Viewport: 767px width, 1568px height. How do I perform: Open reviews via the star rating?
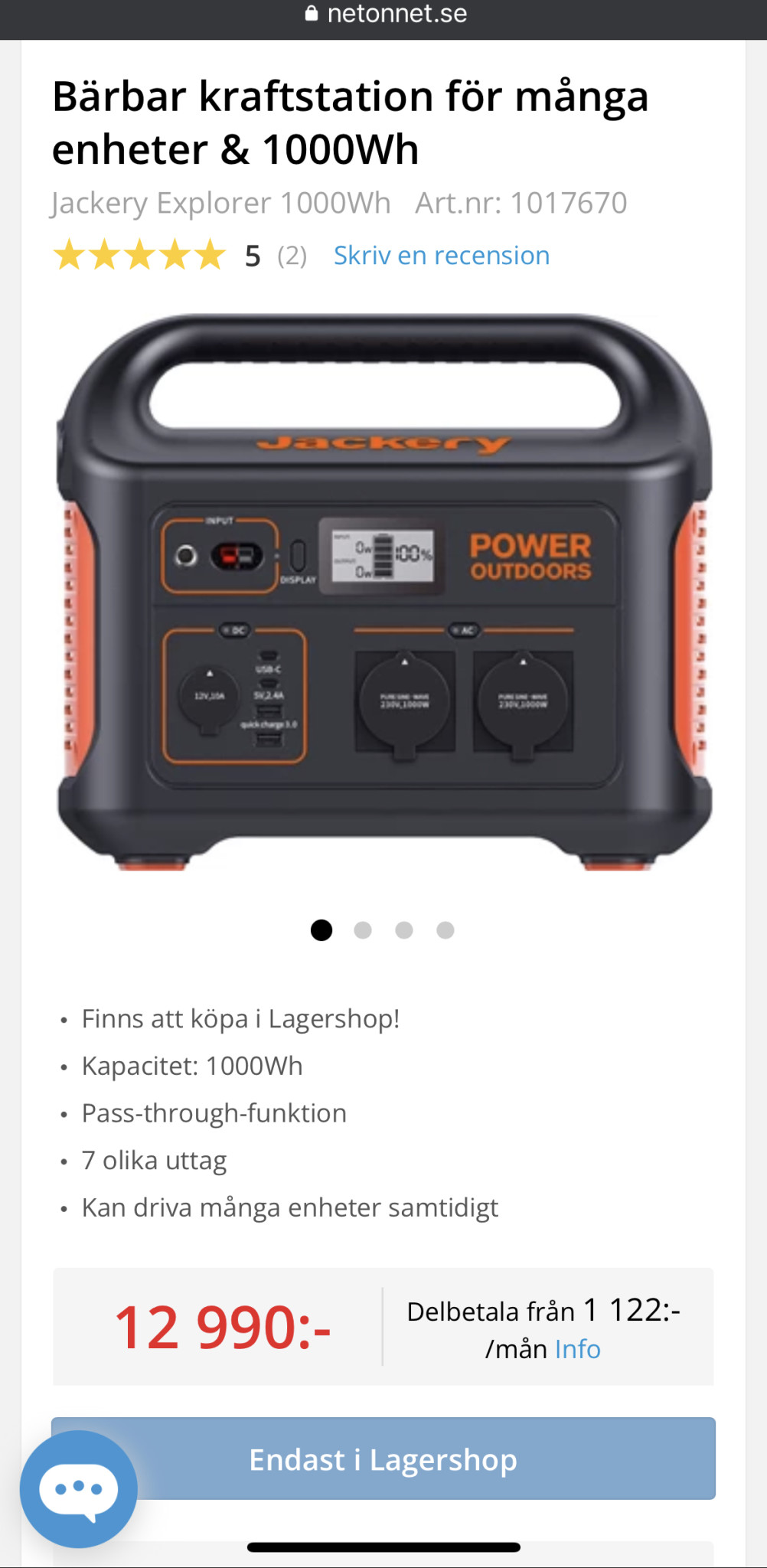click(140, 256)
